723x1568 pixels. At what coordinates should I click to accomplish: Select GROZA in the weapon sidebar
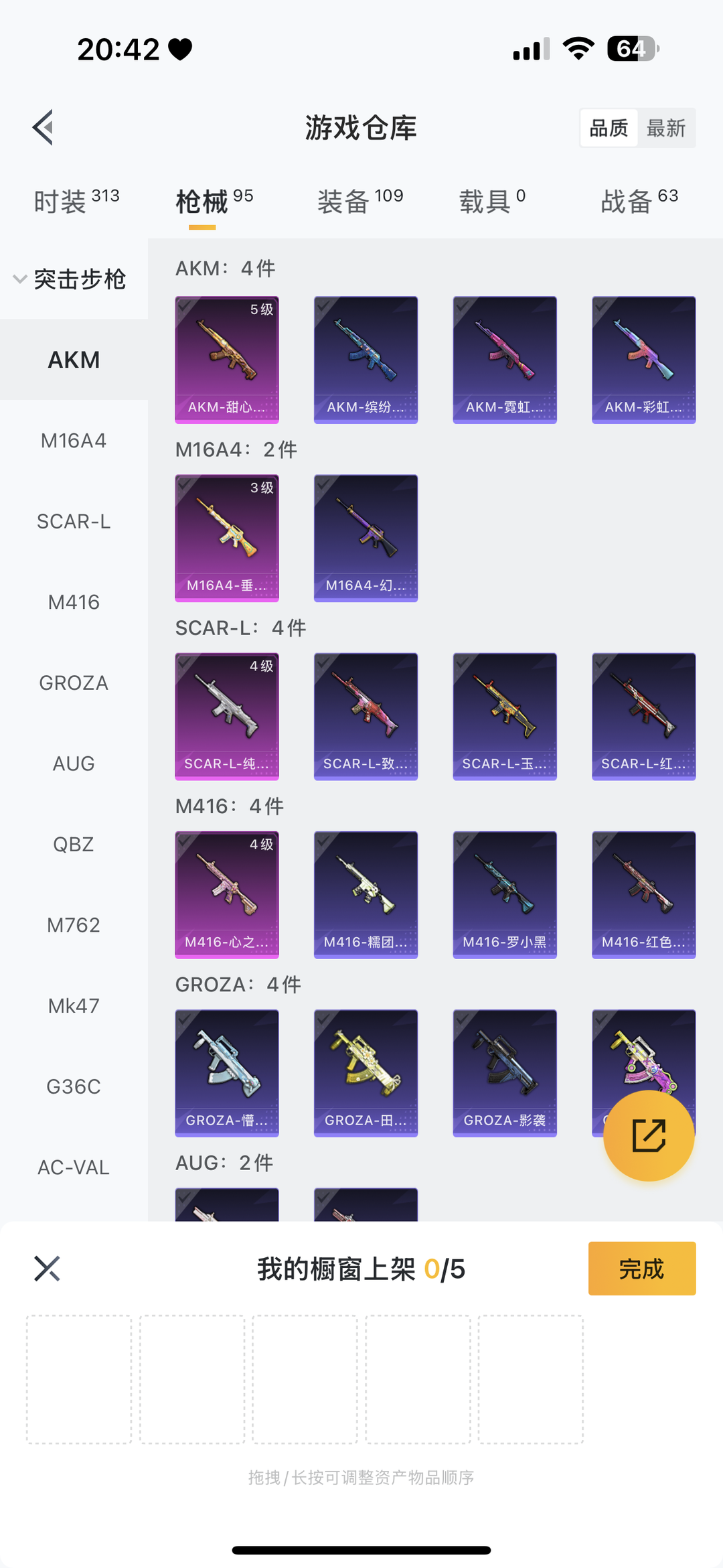[74, 683]
